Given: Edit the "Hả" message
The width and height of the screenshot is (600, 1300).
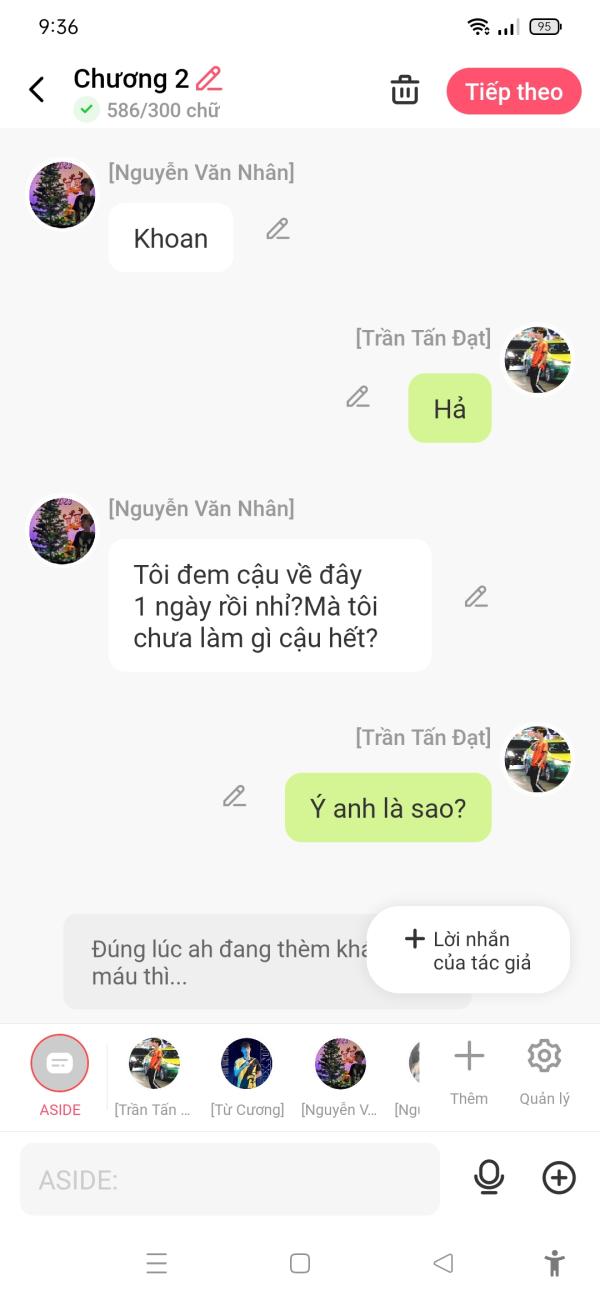Looking at the screenshot, I should [x=358, y=397].
